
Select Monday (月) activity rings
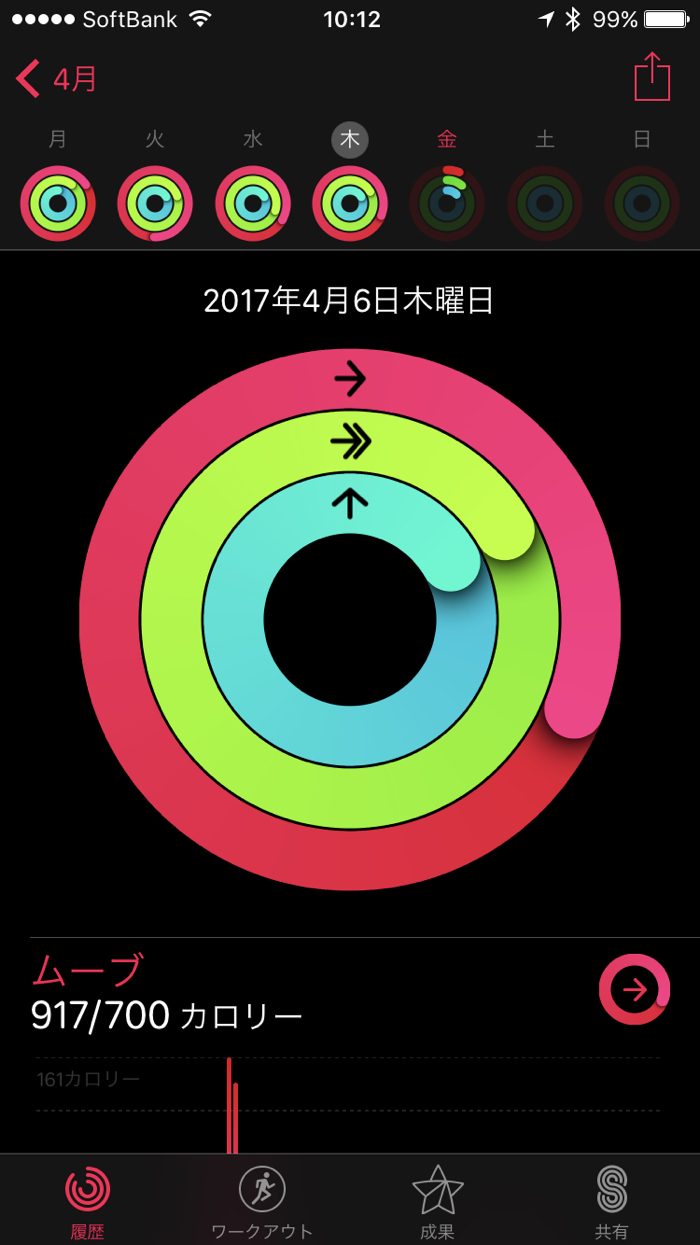[57, 204]
